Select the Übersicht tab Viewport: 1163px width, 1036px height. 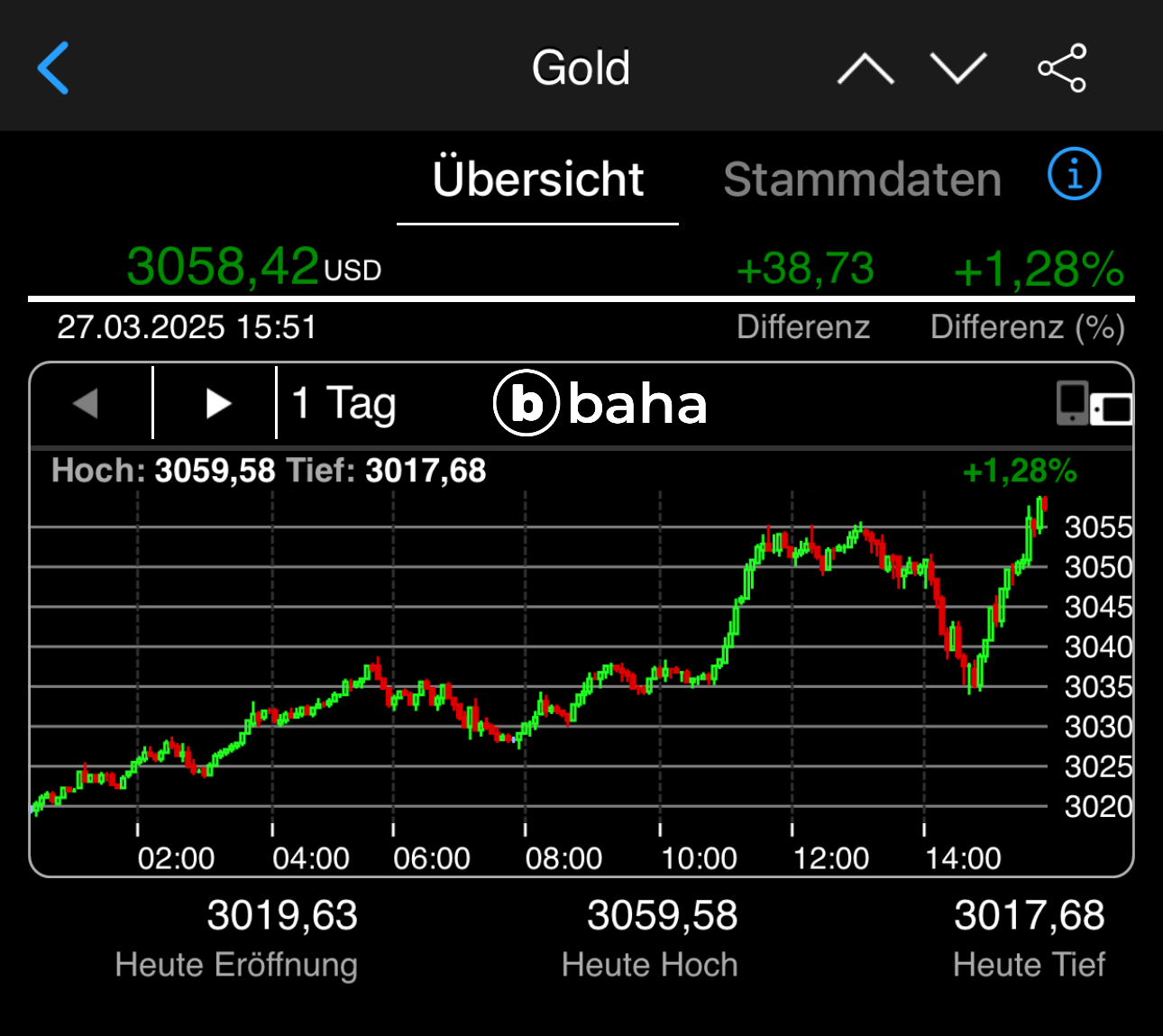[538, 179]
